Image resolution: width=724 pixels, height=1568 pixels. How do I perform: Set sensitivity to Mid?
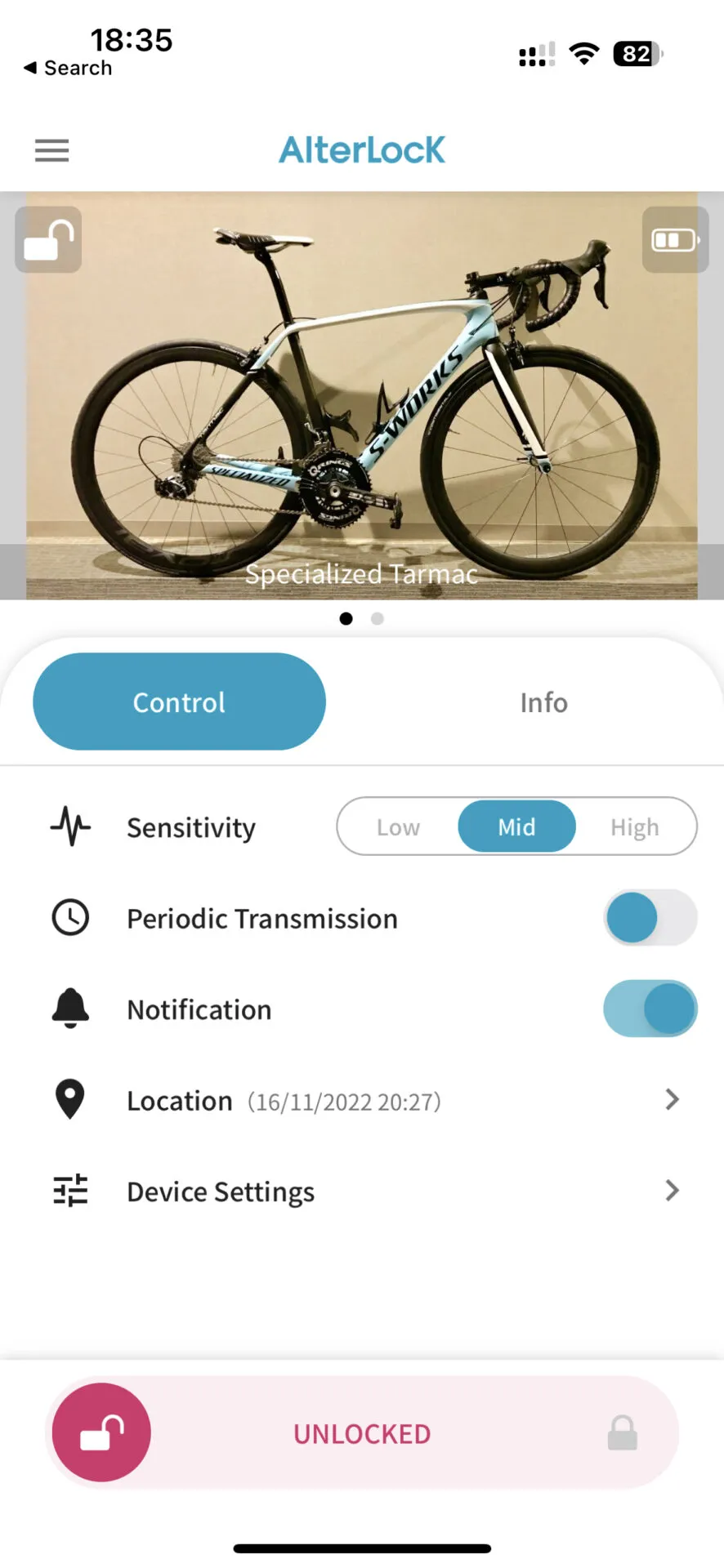coord(516,827)
